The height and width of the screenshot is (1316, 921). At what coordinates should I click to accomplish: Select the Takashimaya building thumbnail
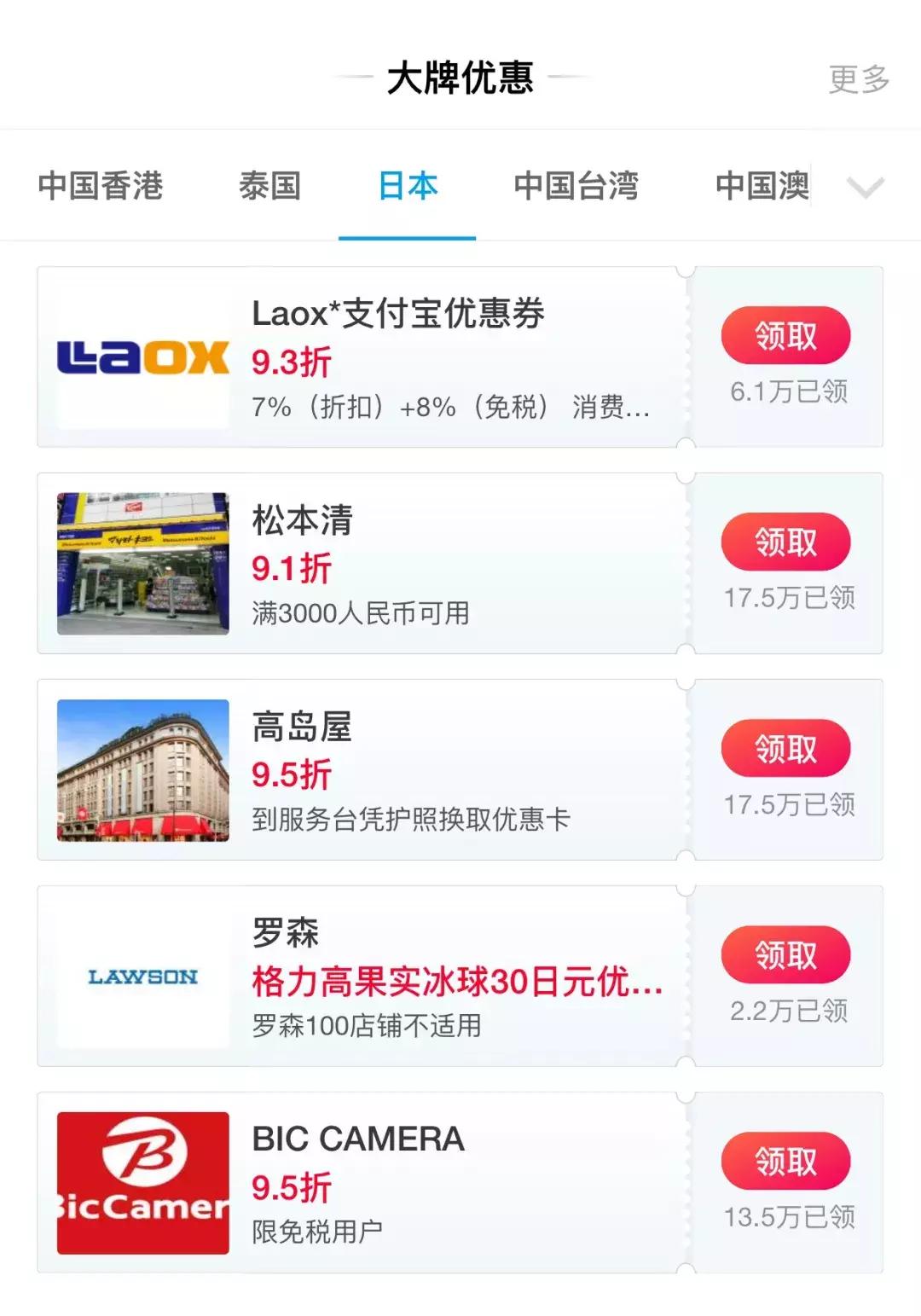click(x=143, y=768)
